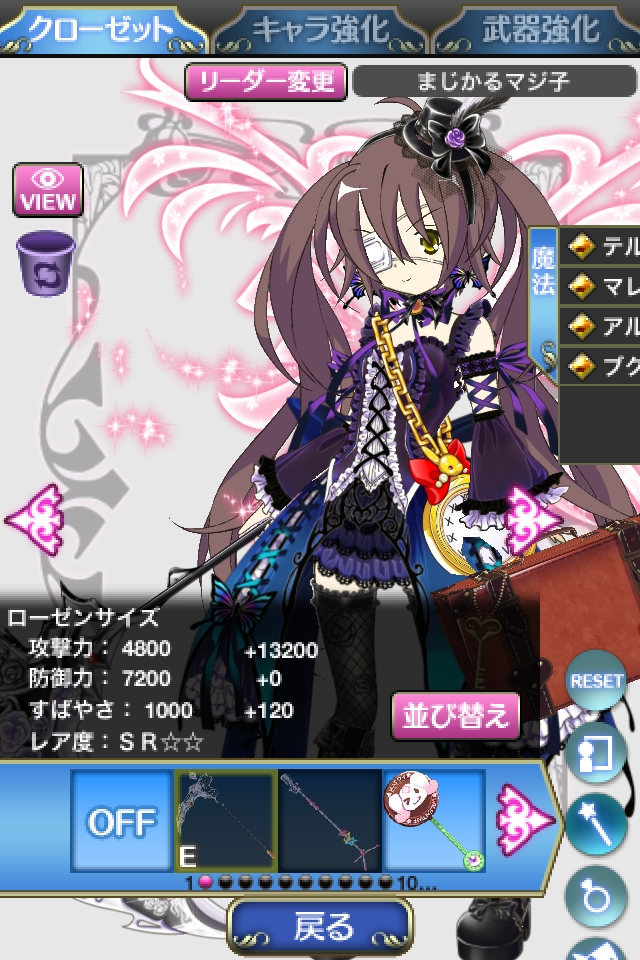Show previous character with left pink arrow
This screenshot has width=640, height=960.
pos(35,519)
